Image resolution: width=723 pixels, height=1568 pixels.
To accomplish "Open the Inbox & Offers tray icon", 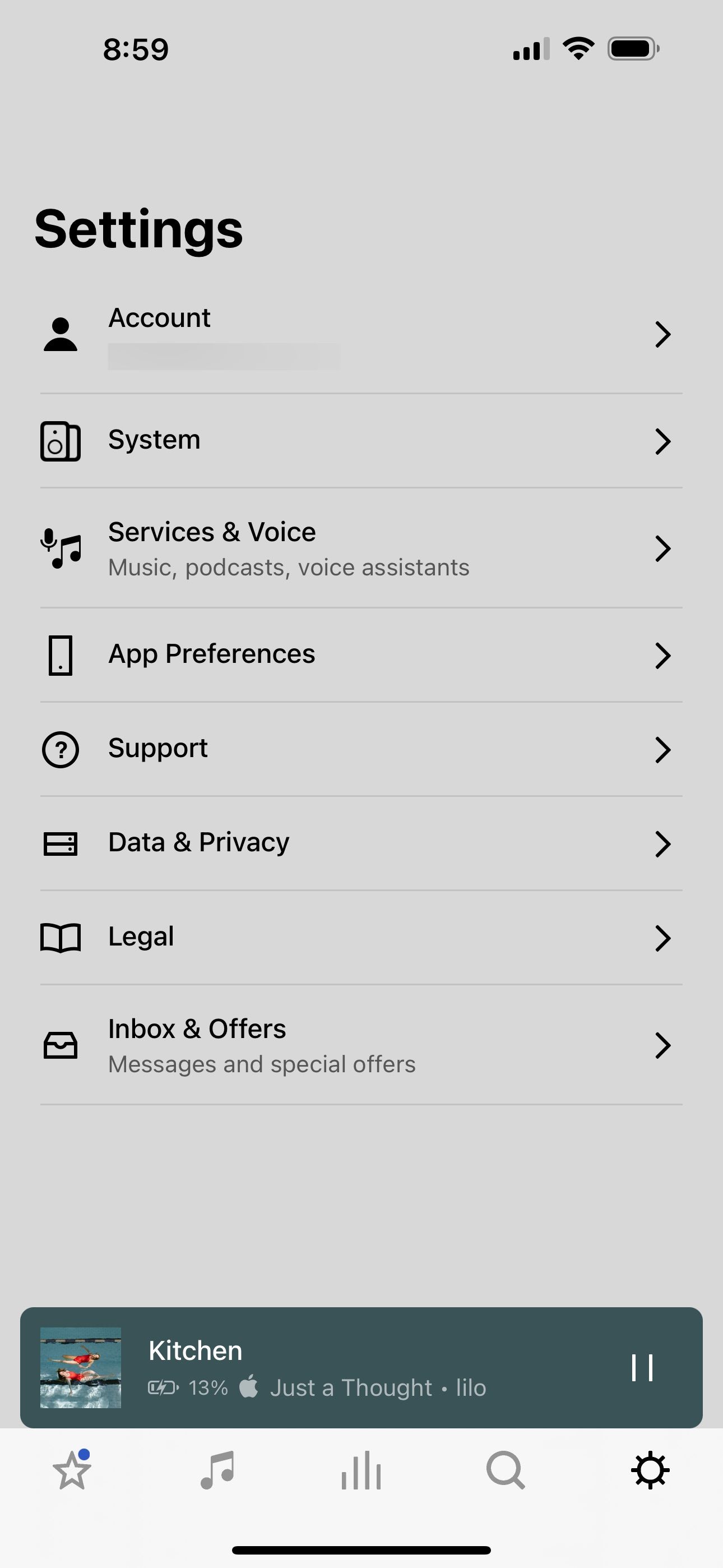I will (61, 1045).
